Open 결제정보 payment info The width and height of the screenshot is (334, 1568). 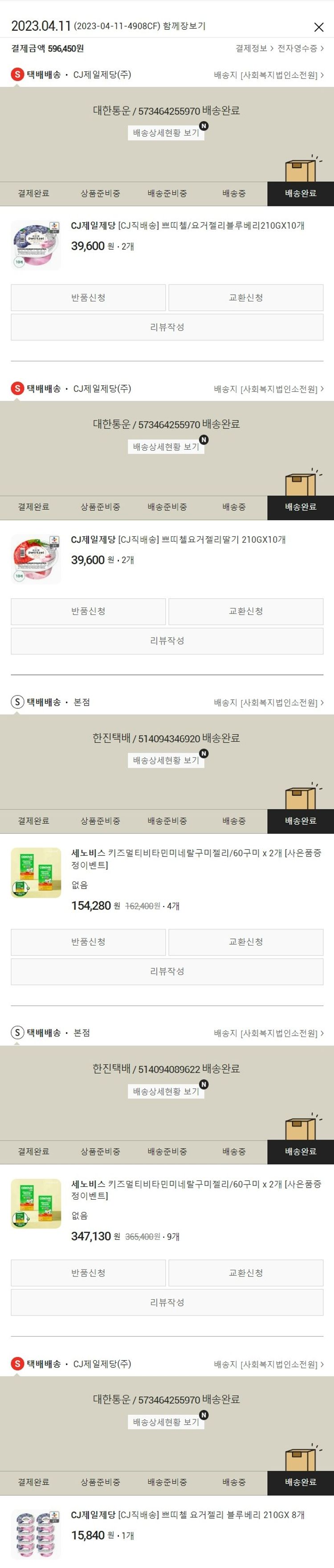coord(254,48)
